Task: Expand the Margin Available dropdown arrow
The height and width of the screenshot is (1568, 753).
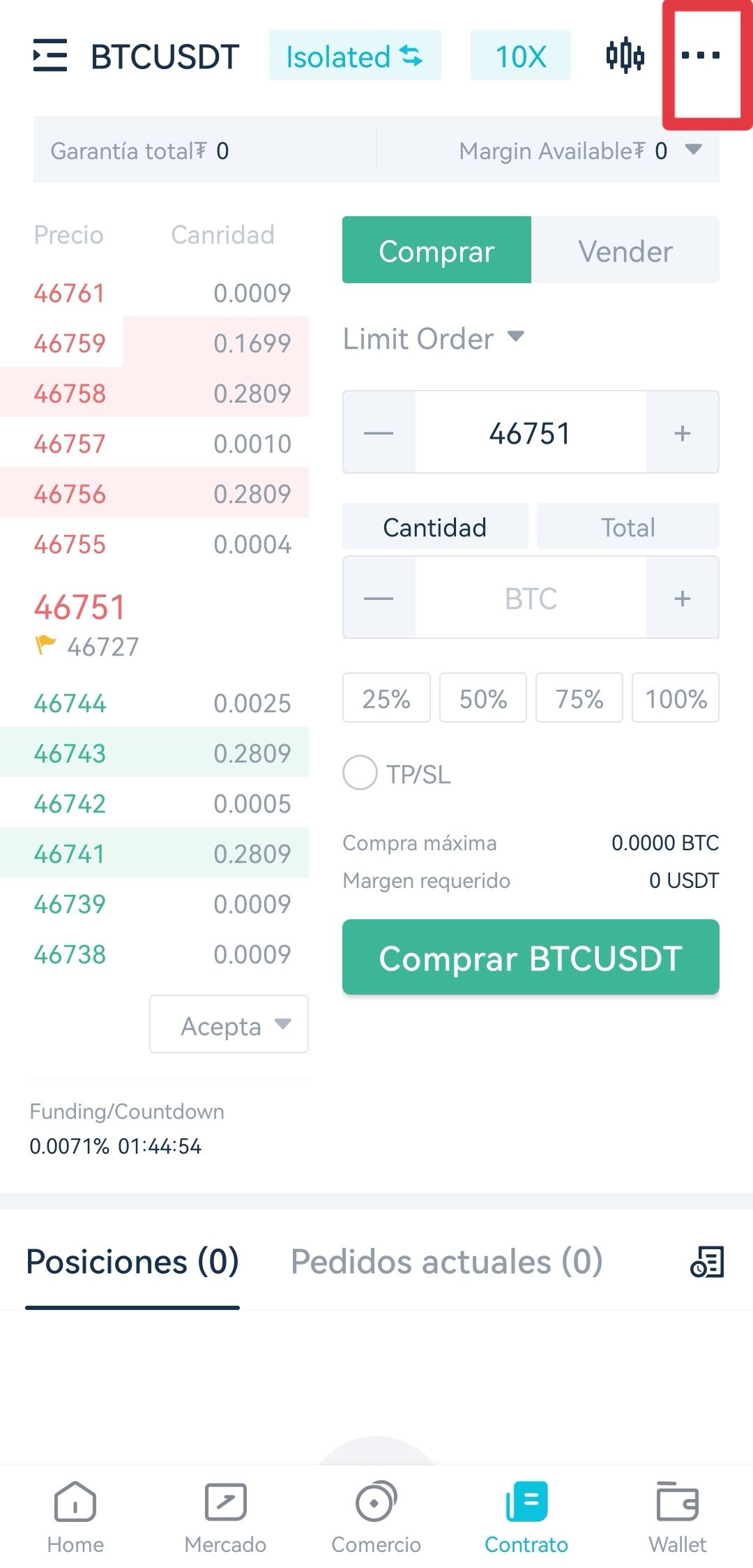Action: (x=693, y=149)
